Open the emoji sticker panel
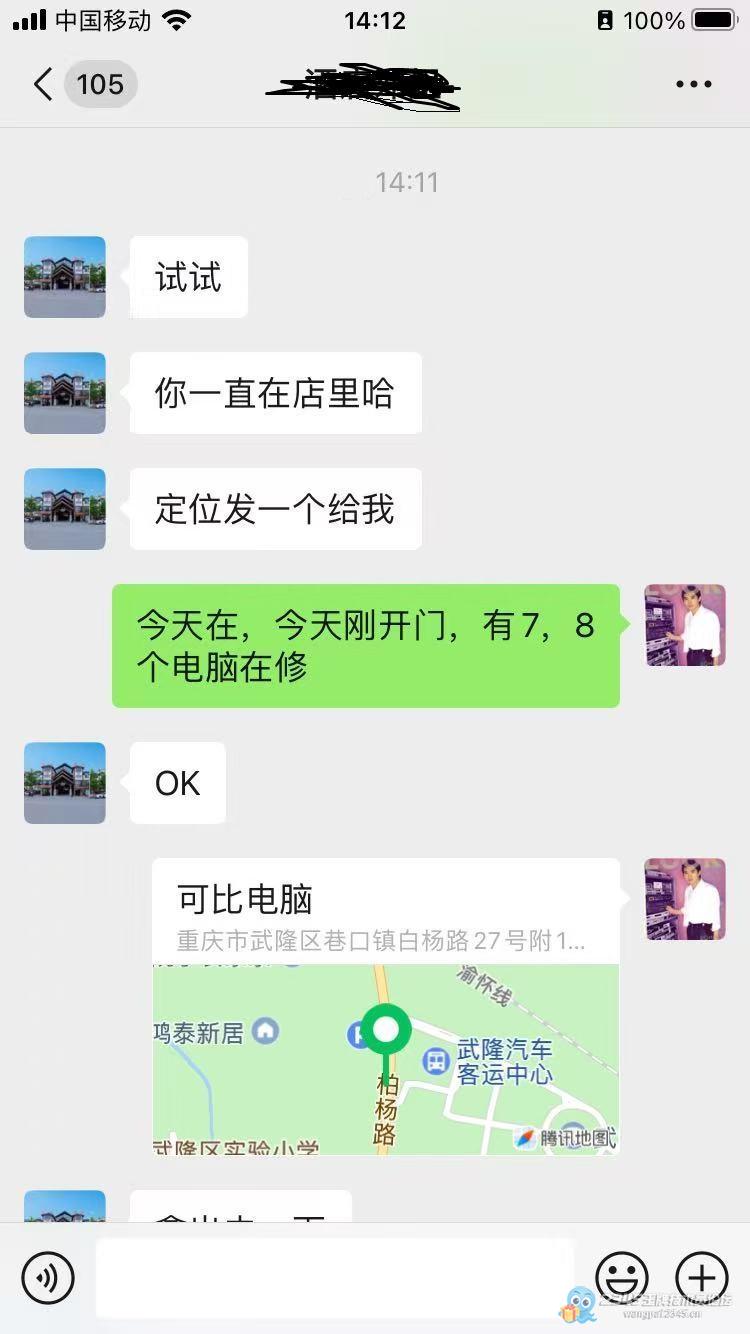 (x=622, y=1277)
